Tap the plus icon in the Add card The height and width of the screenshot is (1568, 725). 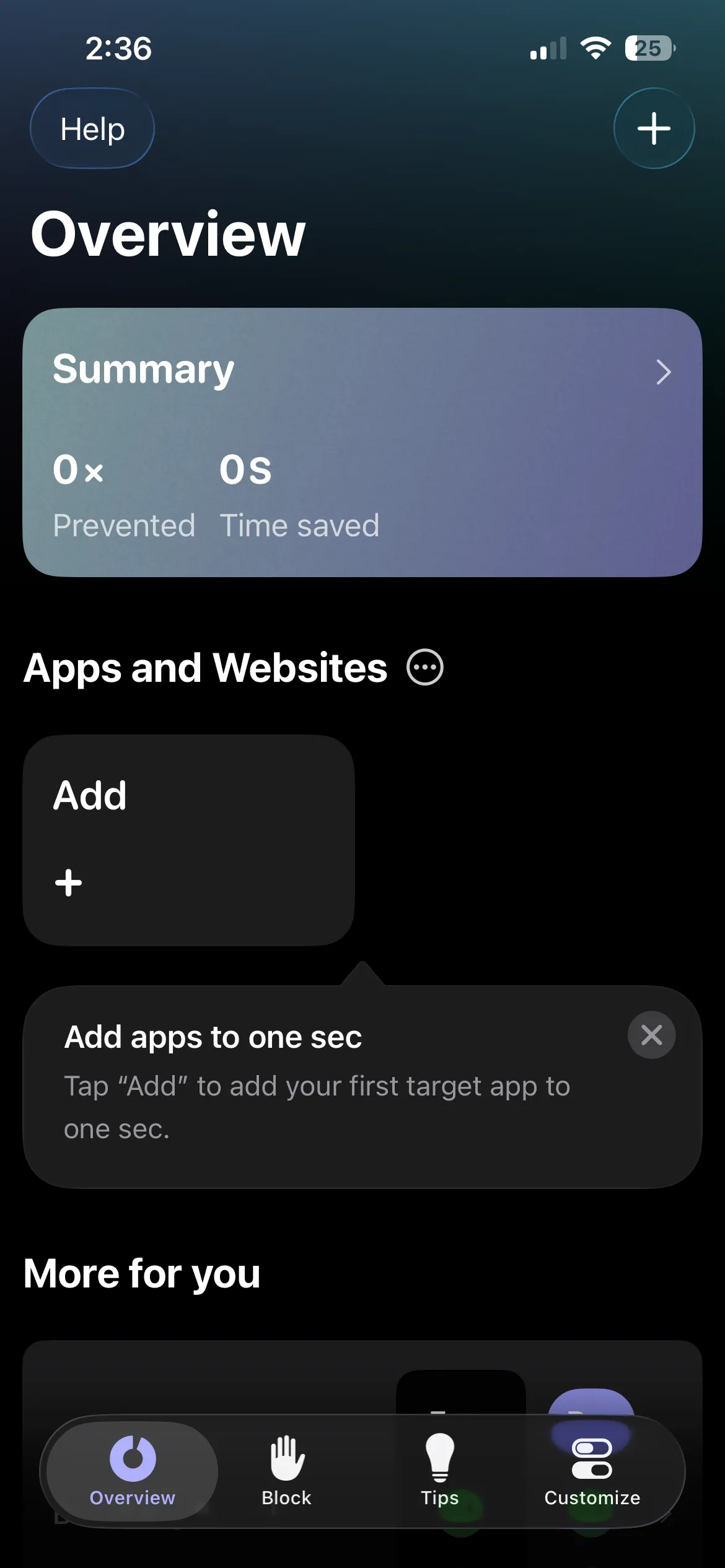tap(68, 882)
